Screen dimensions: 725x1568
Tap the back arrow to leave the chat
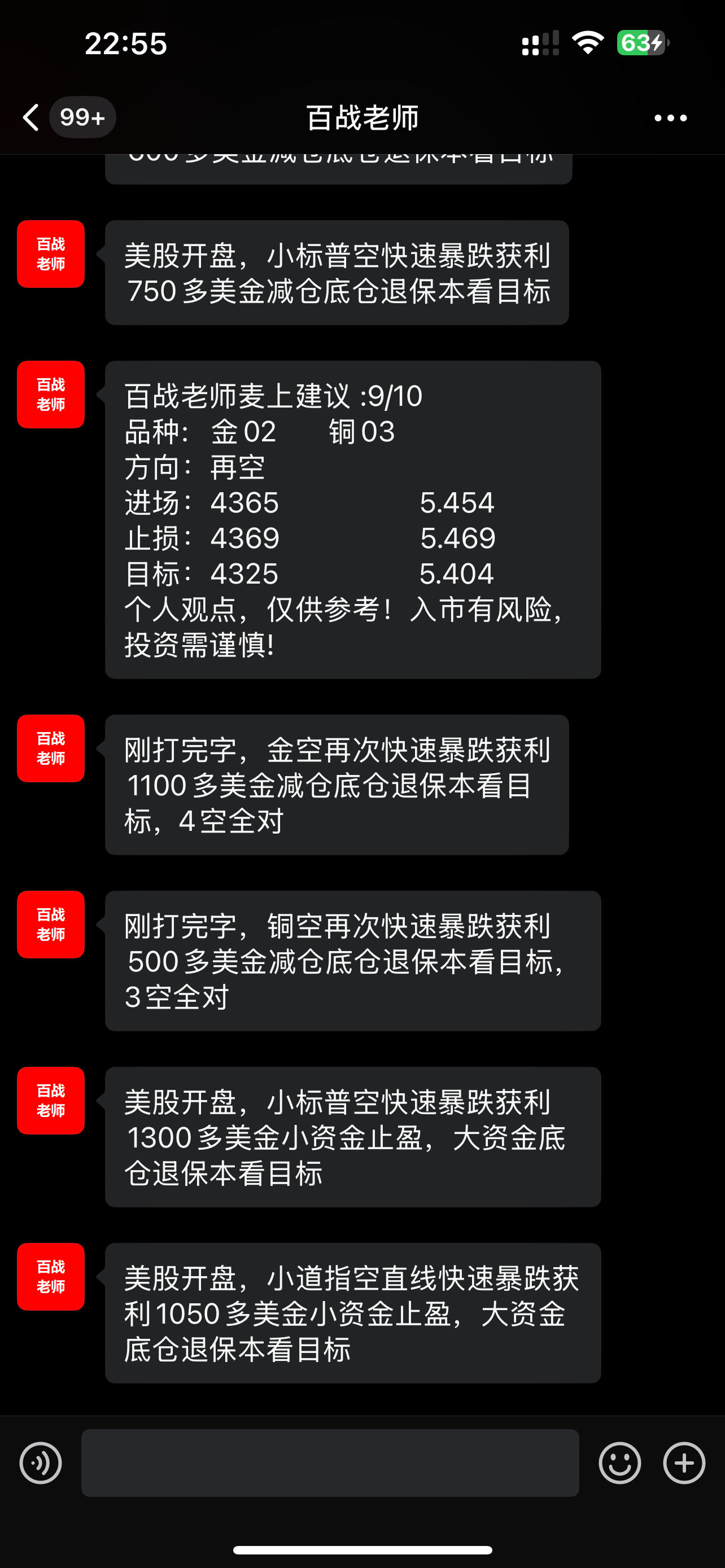click(x=30, y=117)
